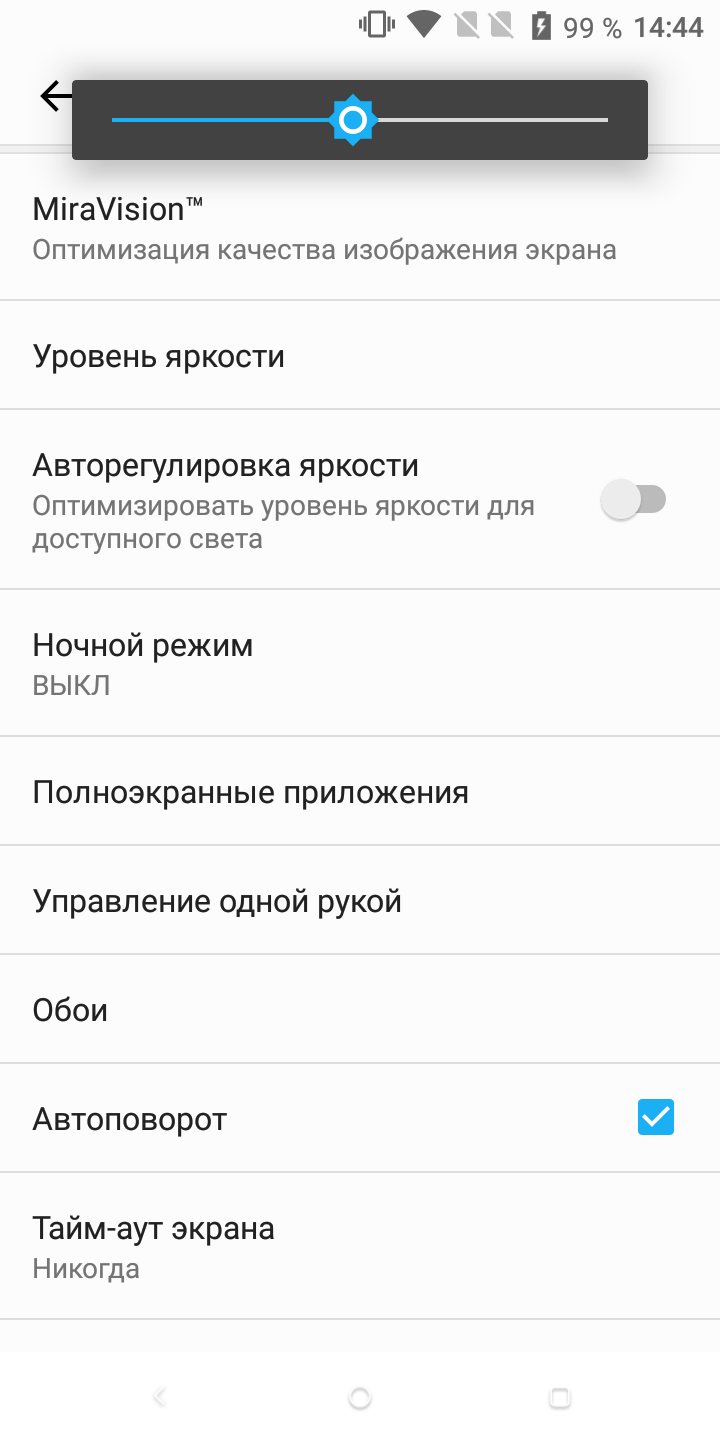Tap the system home button
The width and height of the screenshot is (720, 1440).
[360, 1397]
